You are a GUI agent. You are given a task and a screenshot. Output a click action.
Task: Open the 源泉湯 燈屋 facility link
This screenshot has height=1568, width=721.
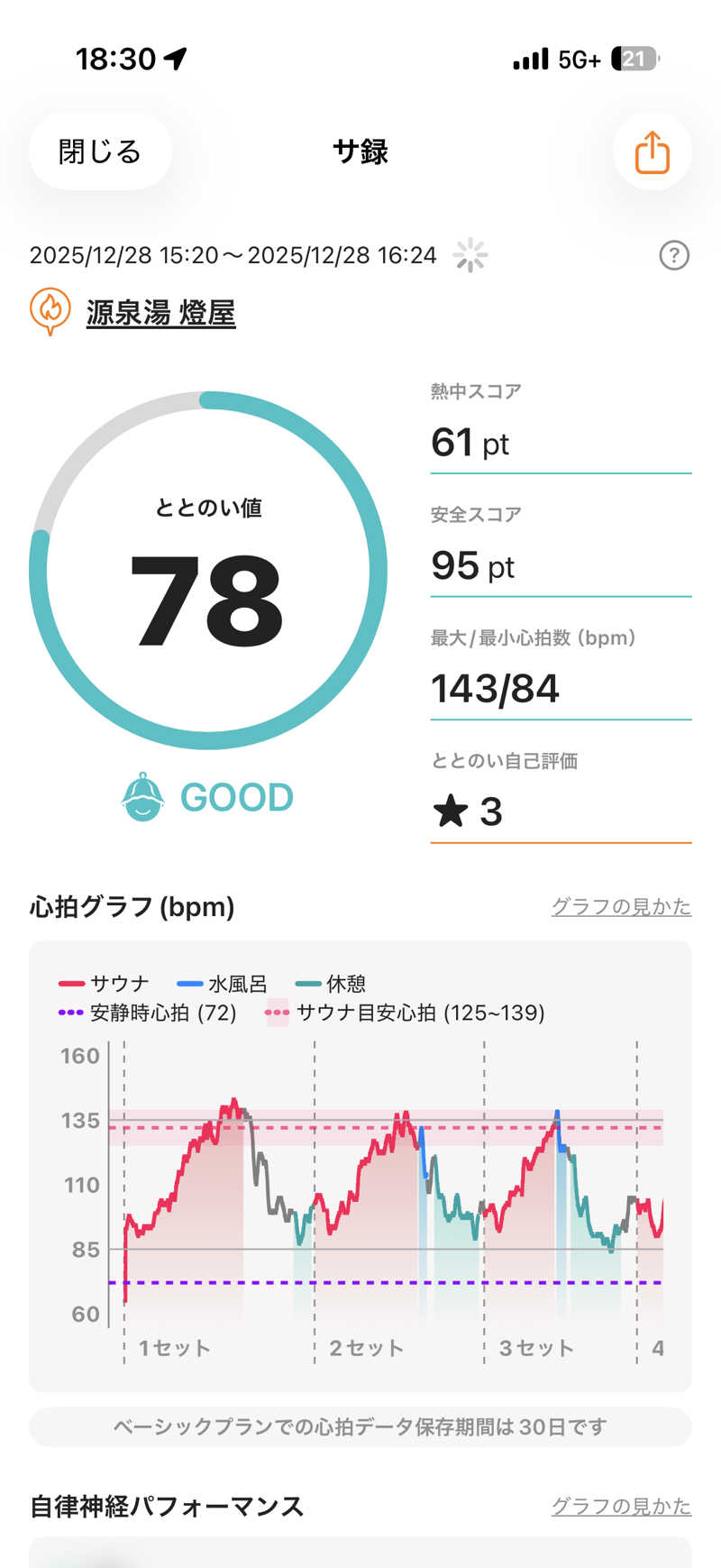[x=160, y=313]
